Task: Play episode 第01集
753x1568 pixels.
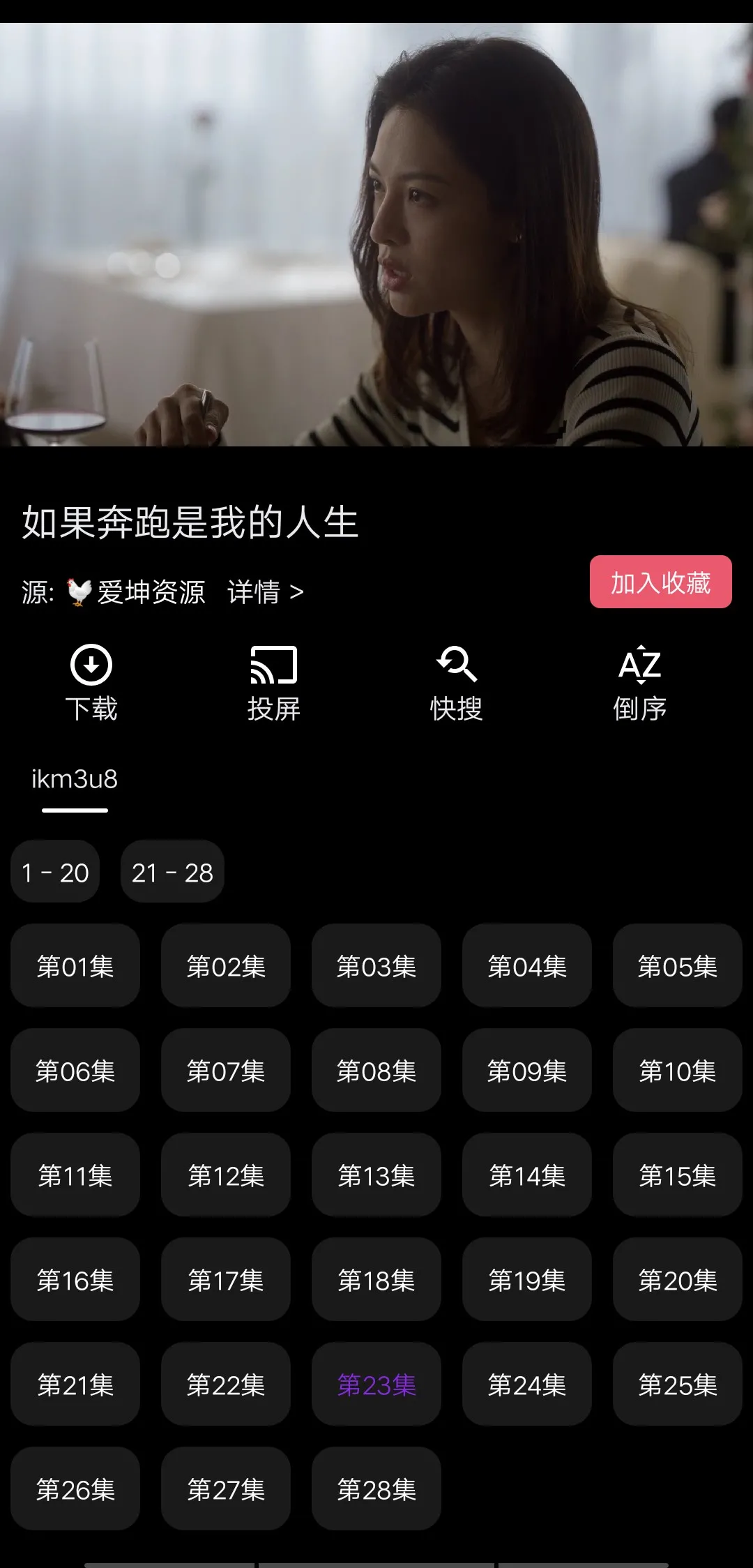Action: click(x=75, y=966)
